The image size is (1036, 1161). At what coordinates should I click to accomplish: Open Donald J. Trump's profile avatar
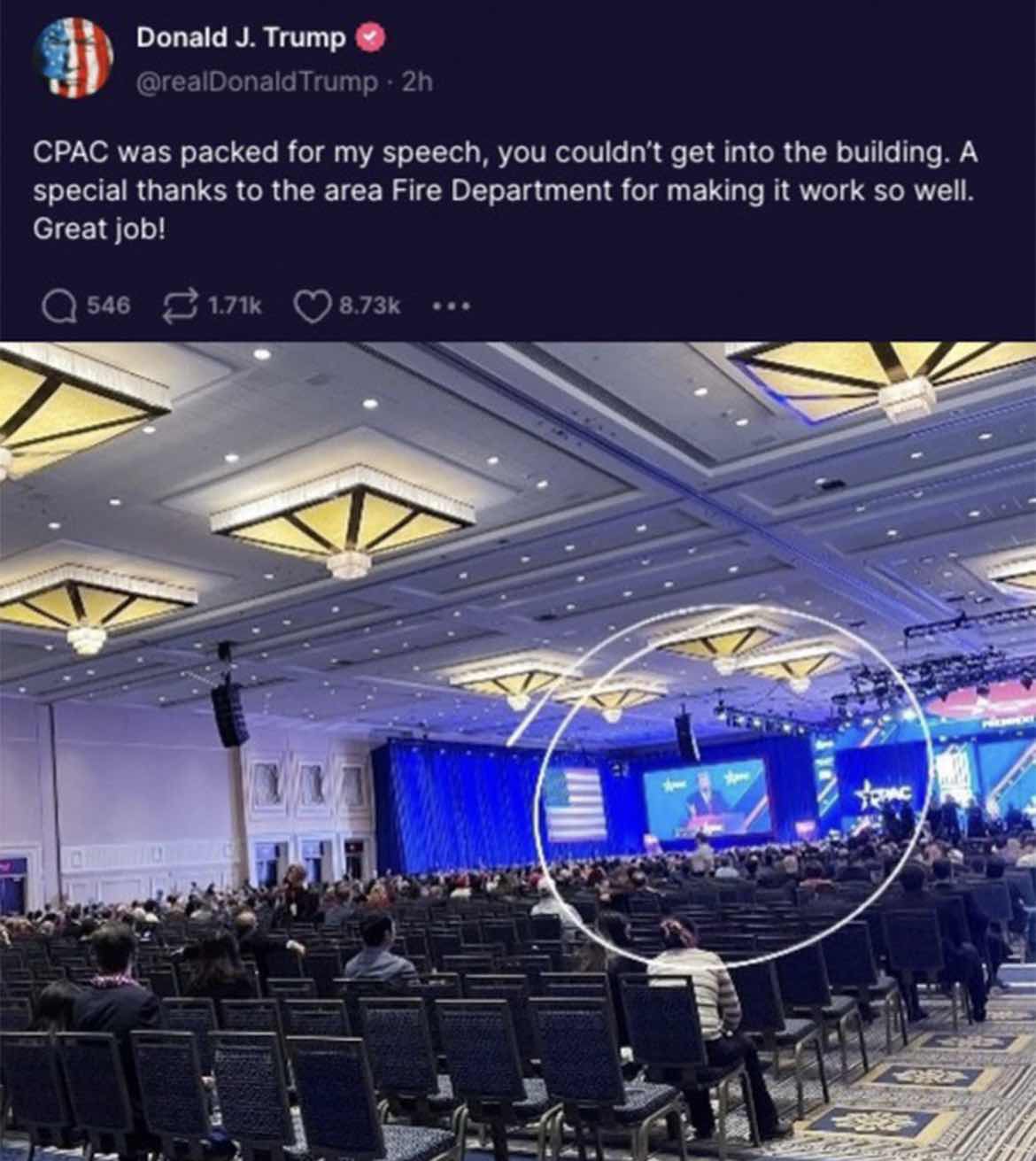tap(73, 57)
